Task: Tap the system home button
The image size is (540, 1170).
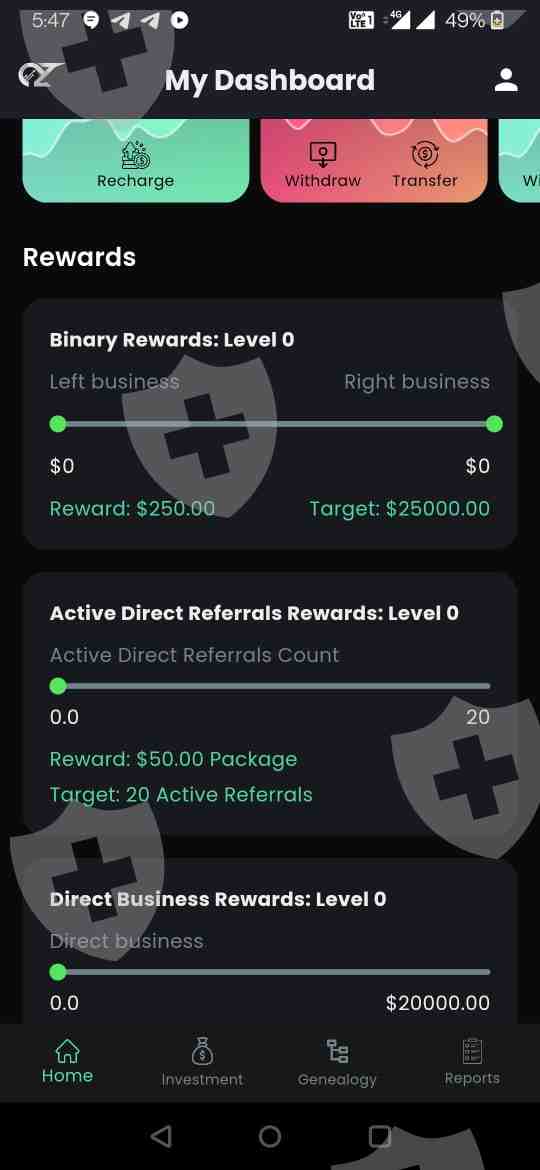Action: pos(269,1136)
